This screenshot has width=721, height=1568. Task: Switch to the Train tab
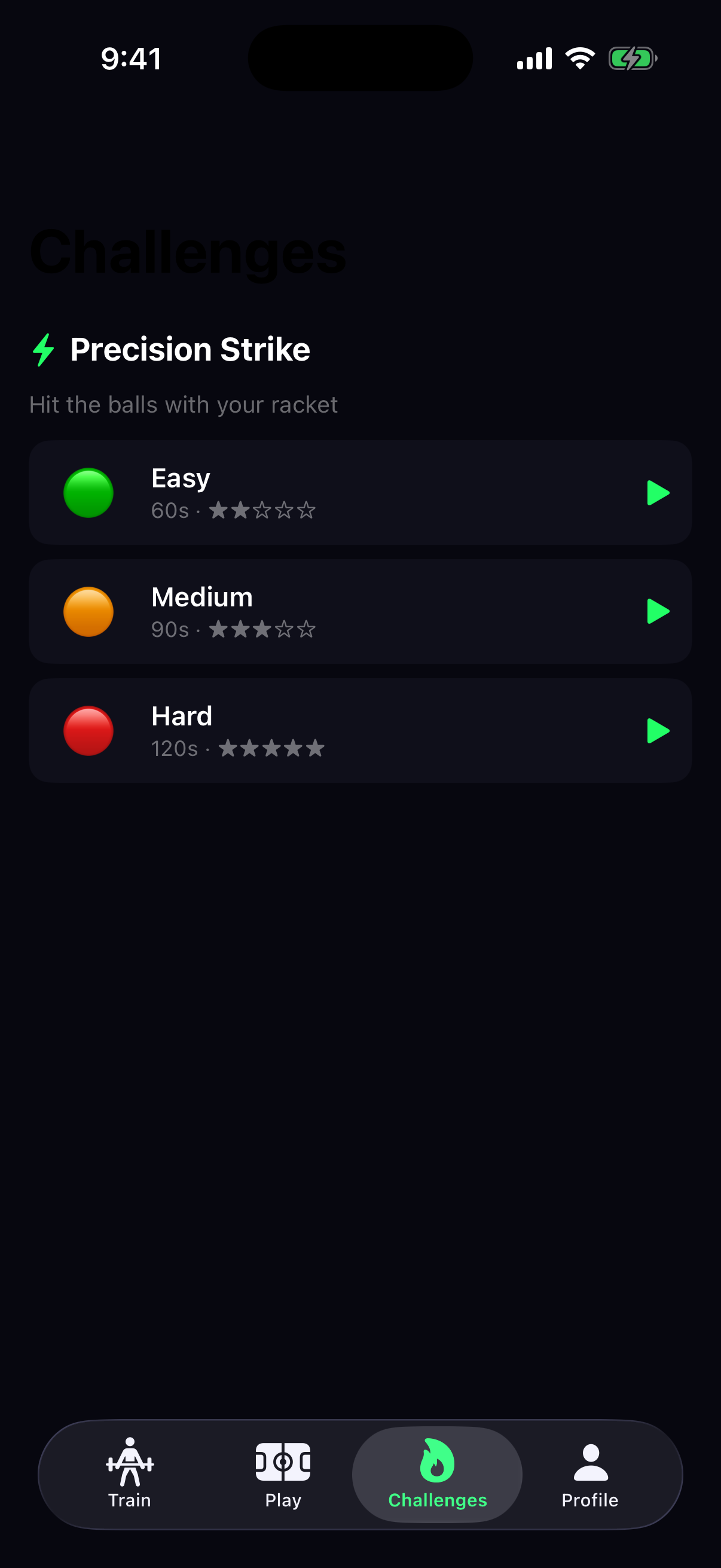tap(130, 1474)
